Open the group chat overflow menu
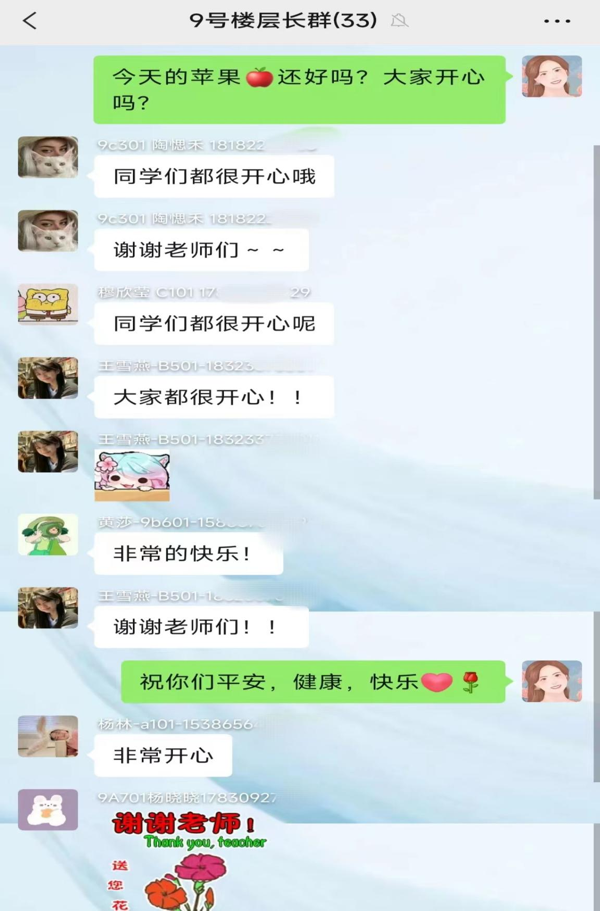The height and width of the screenshot is (911, 600). [x=557, y=21]
